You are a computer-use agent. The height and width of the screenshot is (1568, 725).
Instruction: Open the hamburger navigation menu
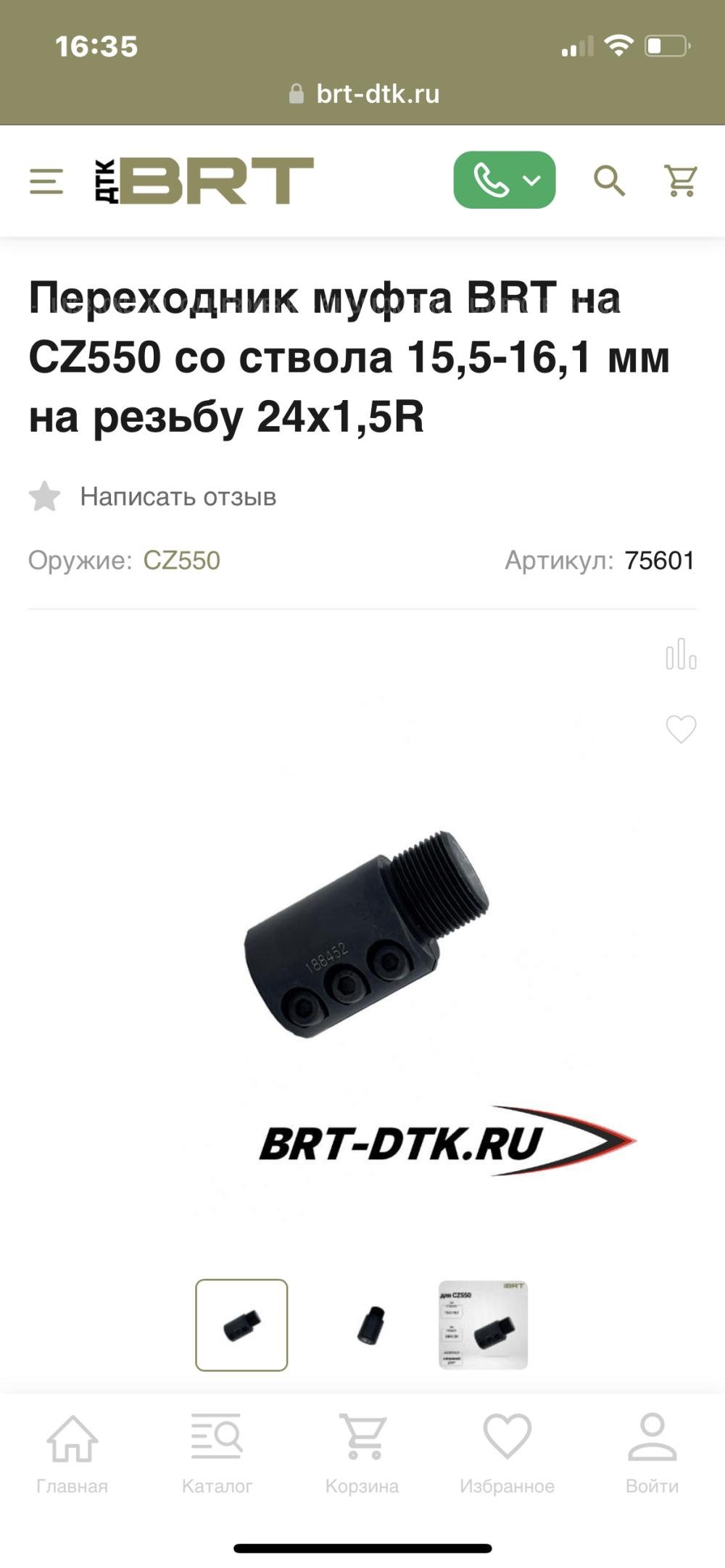click(x=45, y=181)
